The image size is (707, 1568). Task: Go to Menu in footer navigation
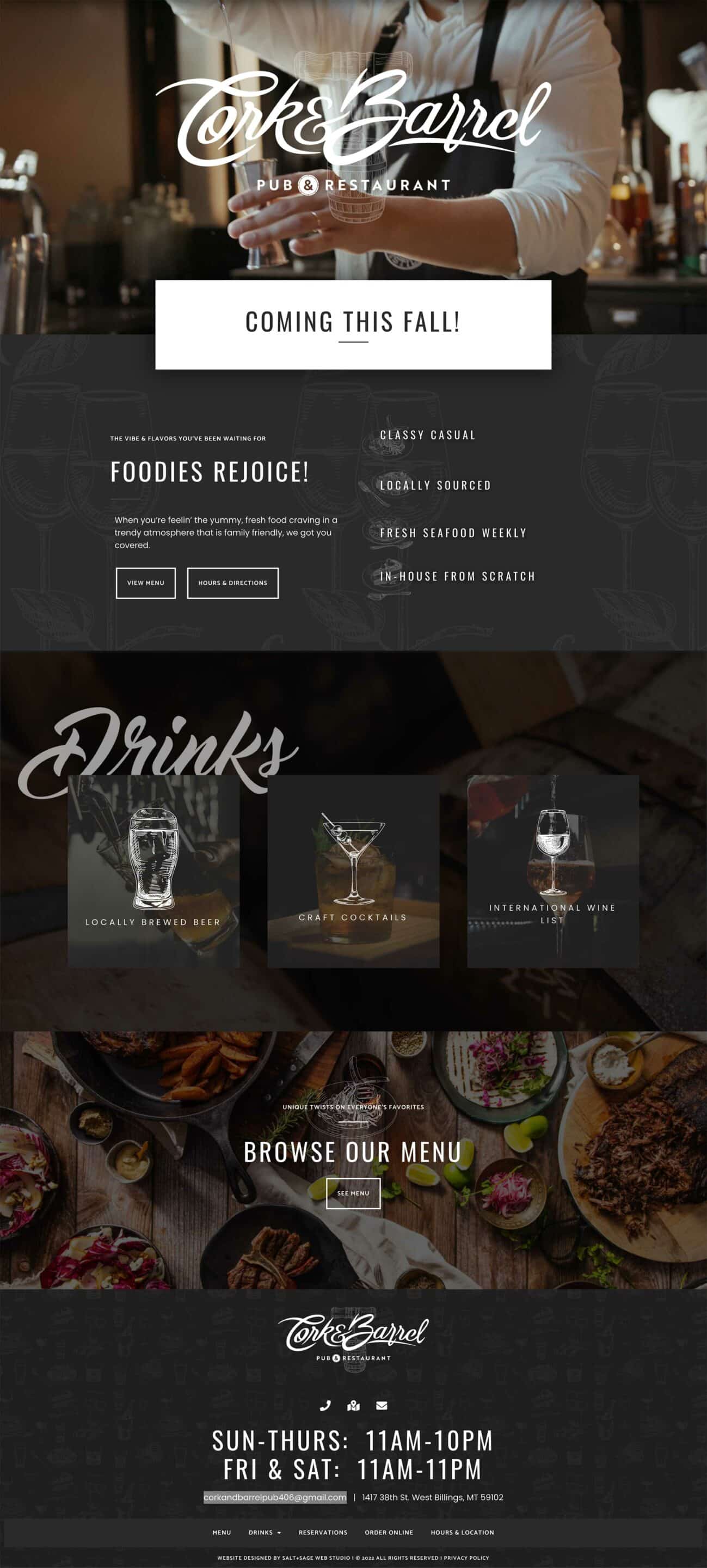point(222,1532)
